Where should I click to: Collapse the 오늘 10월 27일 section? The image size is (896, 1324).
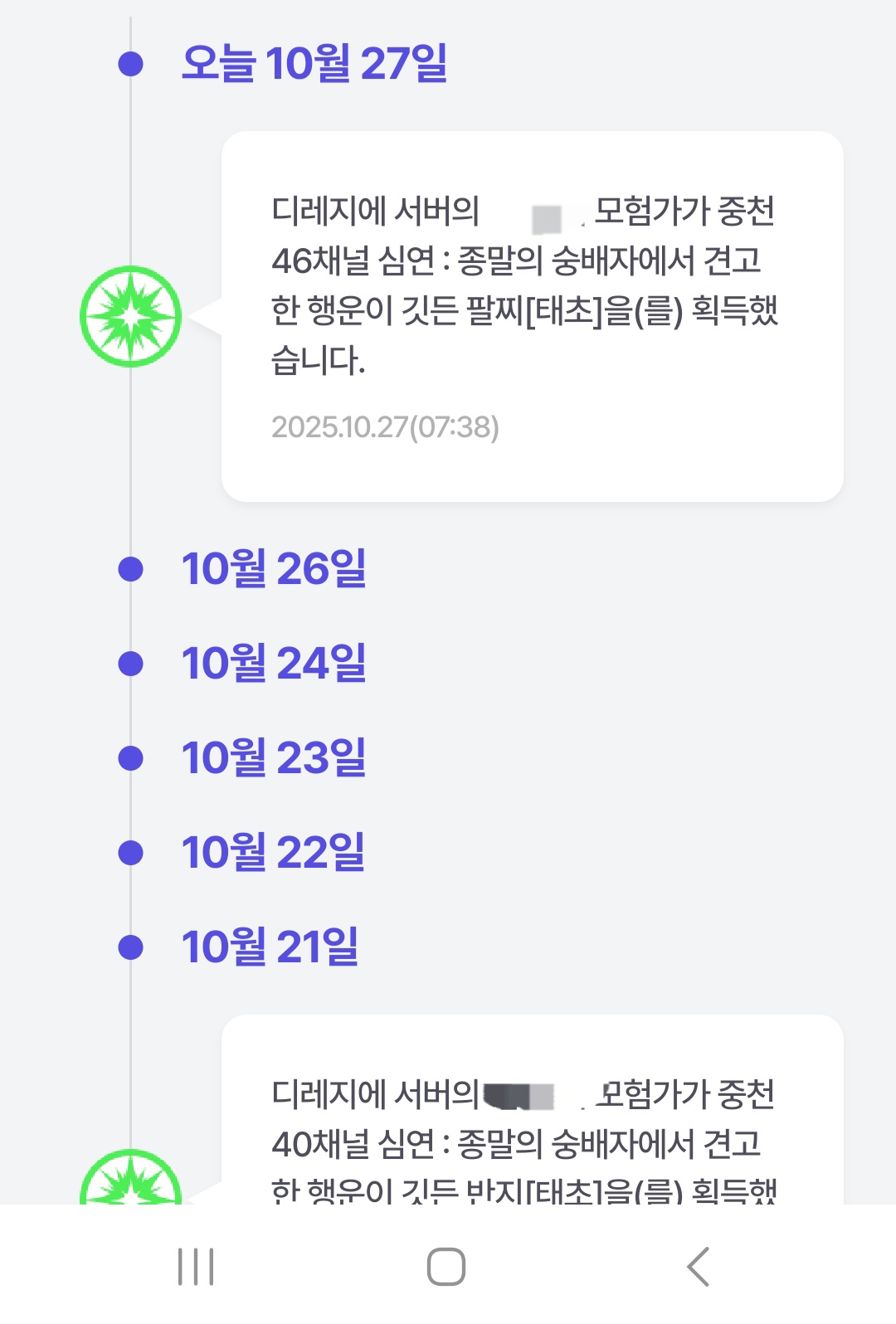314,63
